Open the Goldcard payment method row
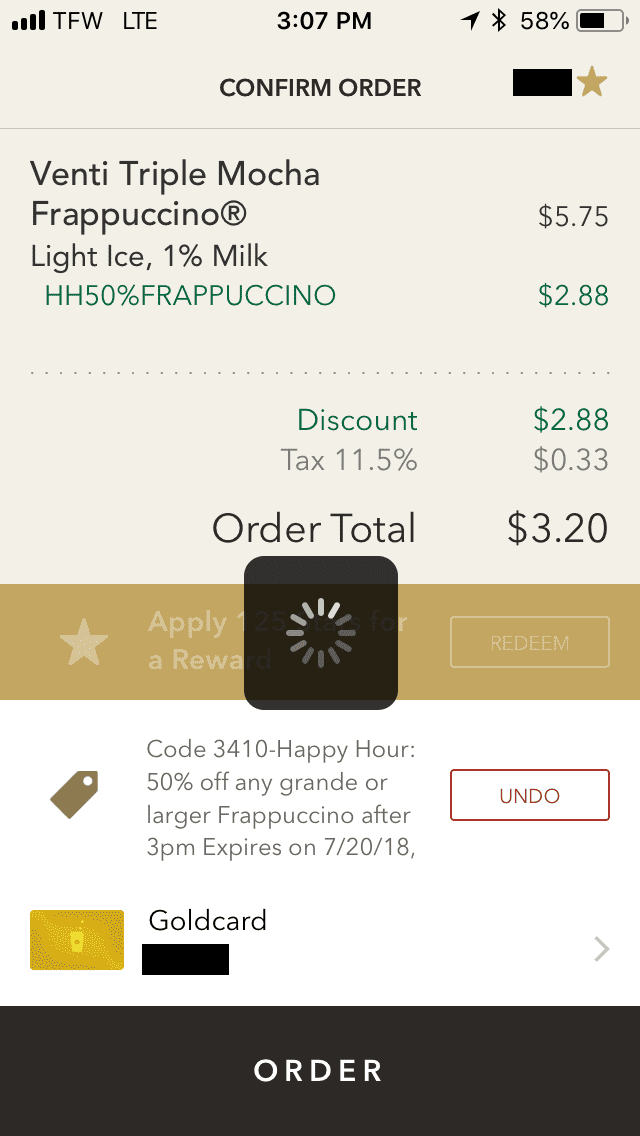Image resolution: width=640 pixels, height=1136 pixels. point(320,942)
